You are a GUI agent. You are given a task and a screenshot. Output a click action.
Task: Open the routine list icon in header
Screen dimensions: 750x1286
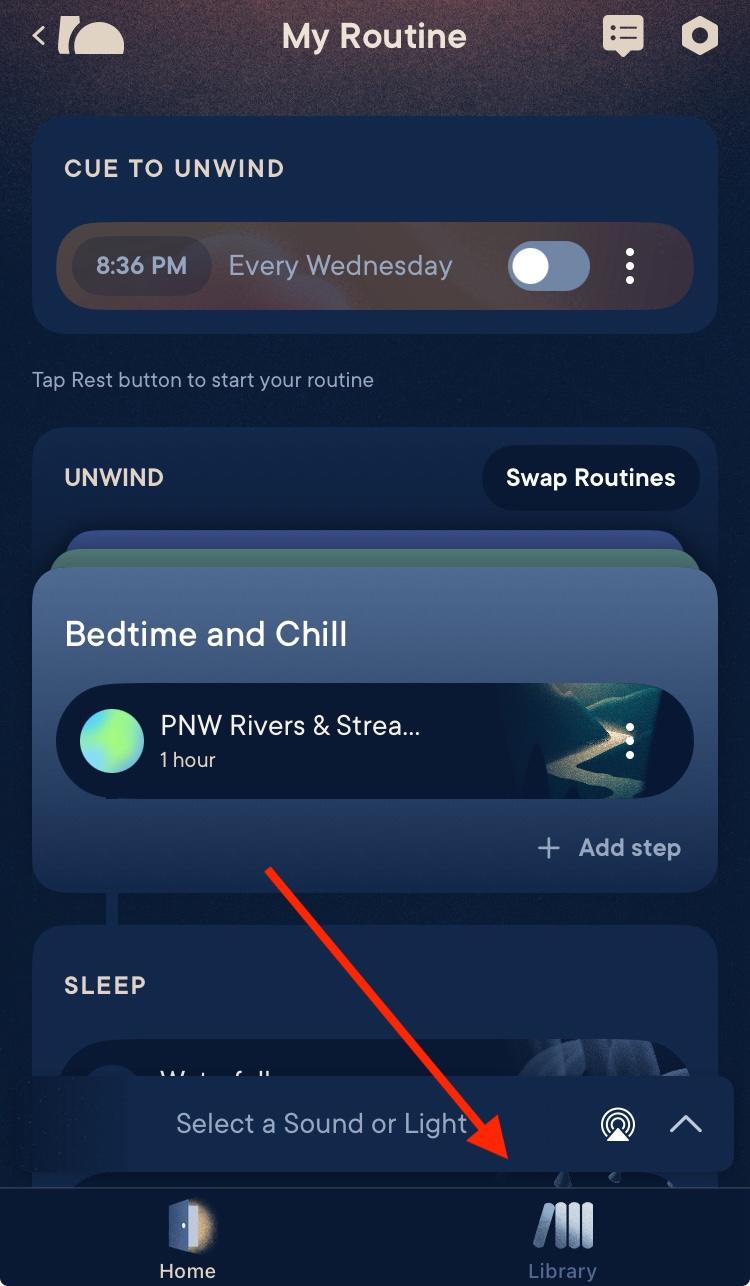point(622,37)
